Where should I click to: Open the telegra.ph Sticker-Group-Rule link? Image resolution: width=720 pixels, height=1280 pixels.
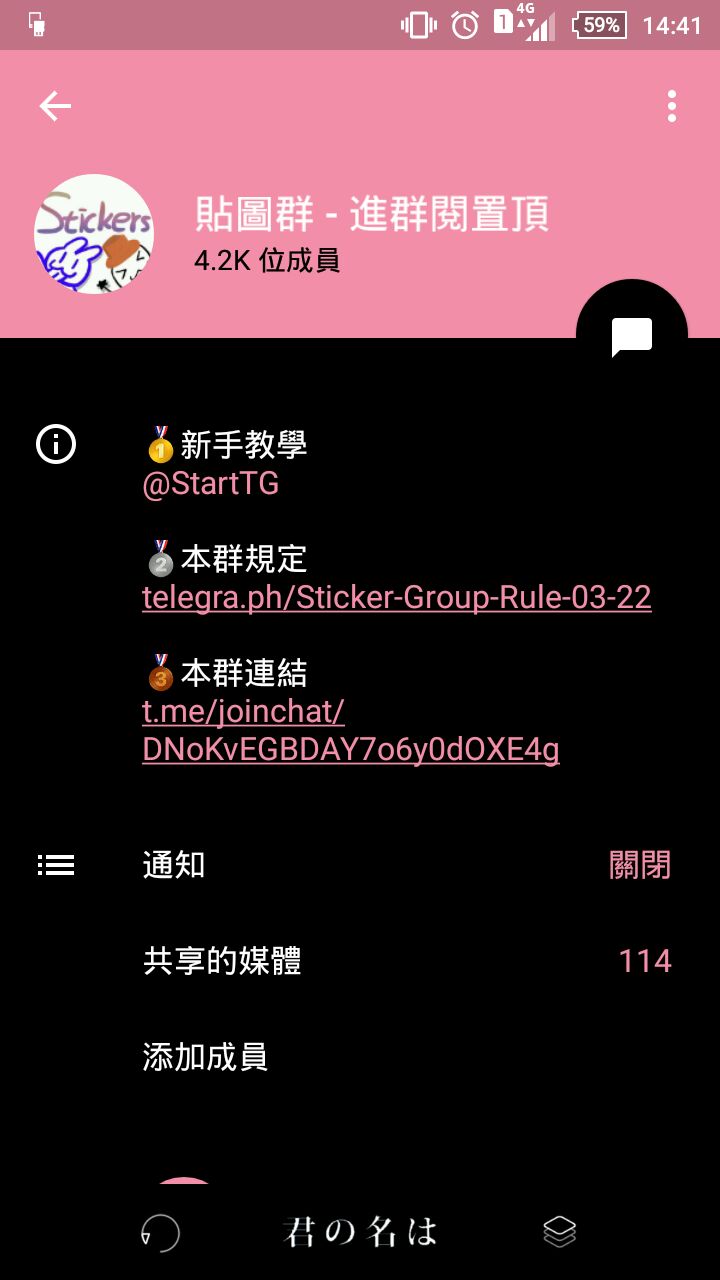[x=397, y=597]
